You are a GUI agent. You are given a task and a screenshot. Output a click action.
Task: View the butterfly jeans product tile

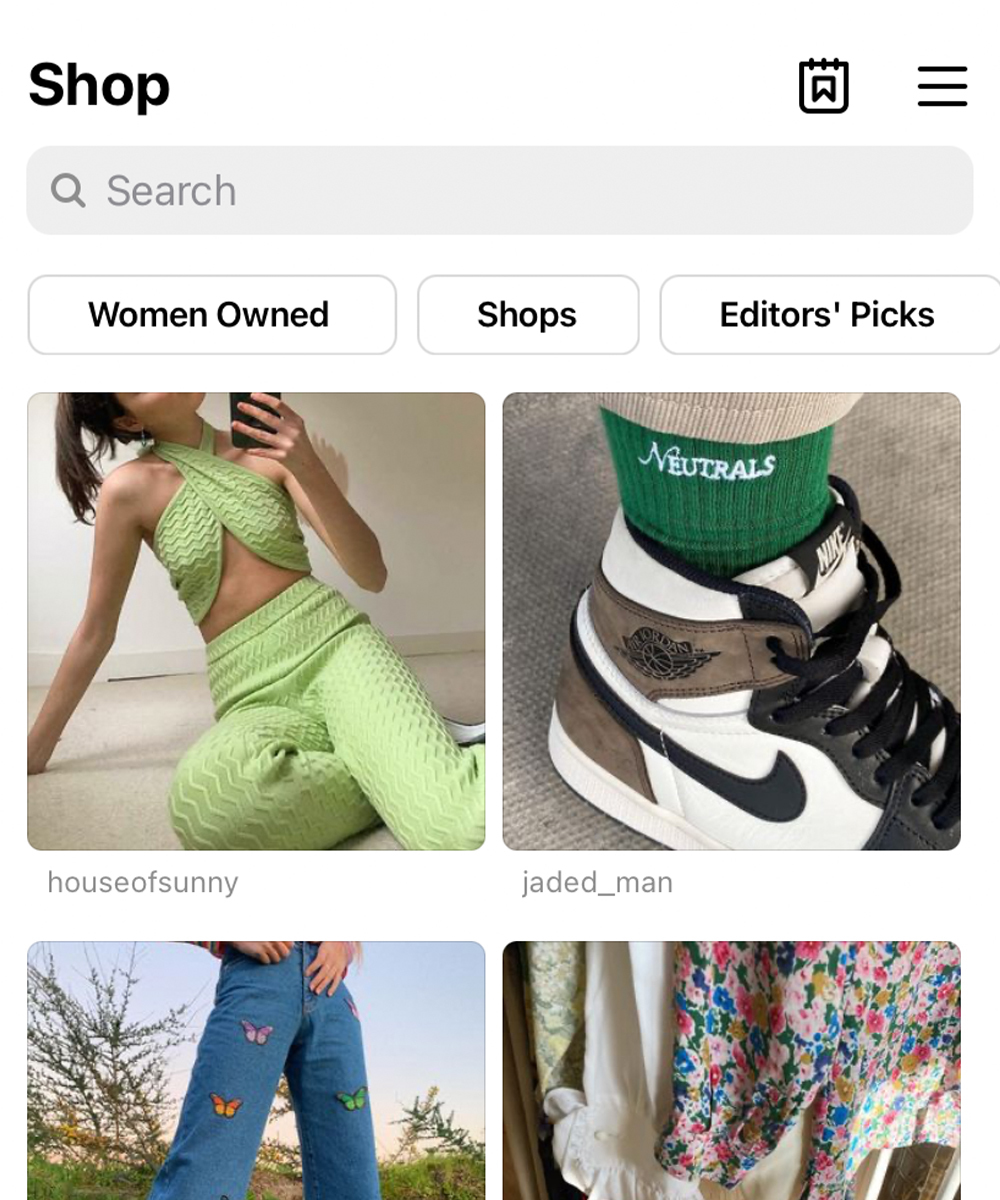pos(256,1070)
